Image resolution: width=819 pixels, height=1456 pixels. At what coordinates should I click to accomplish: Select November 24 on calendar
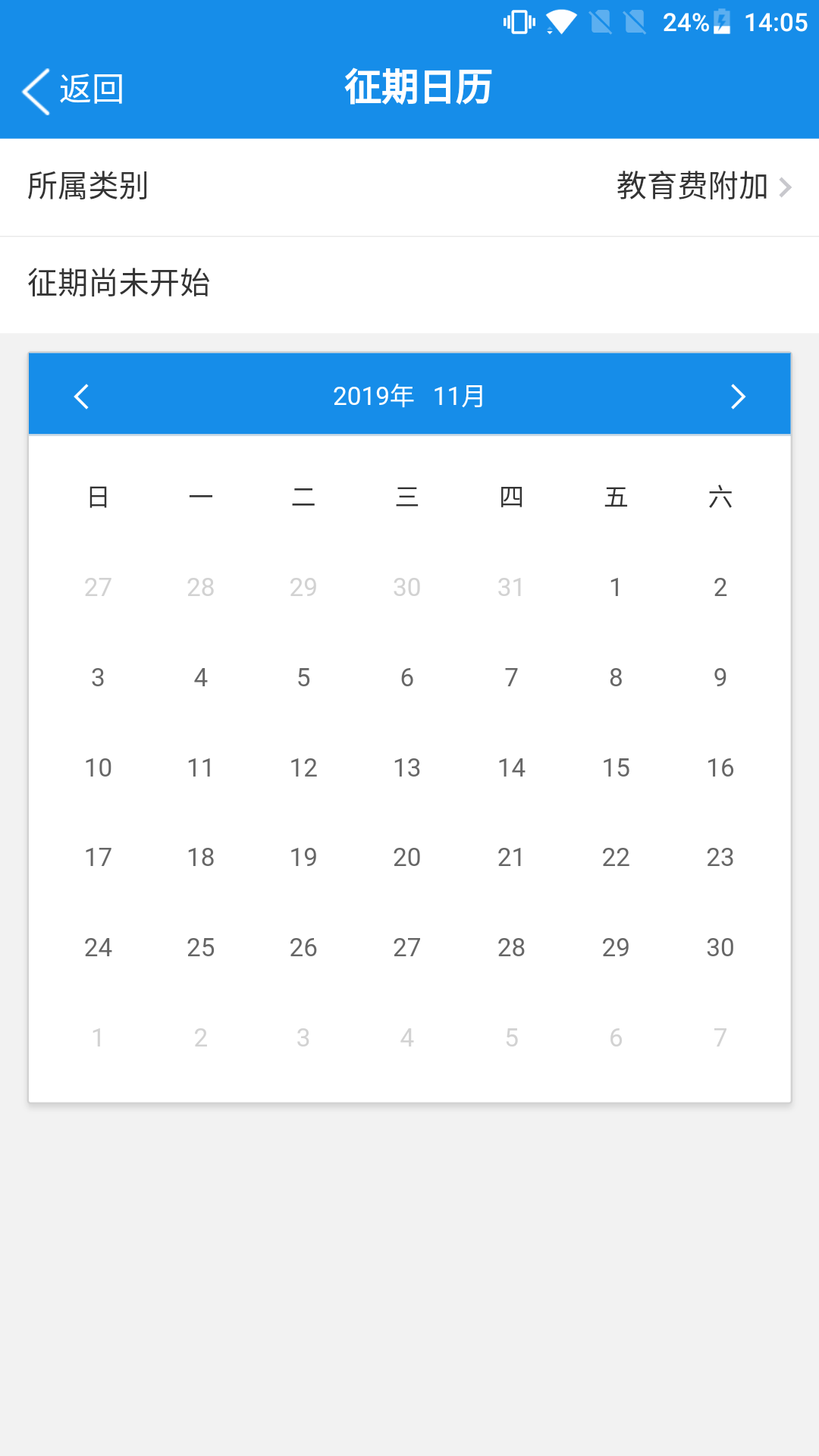[x=98, y=947]
